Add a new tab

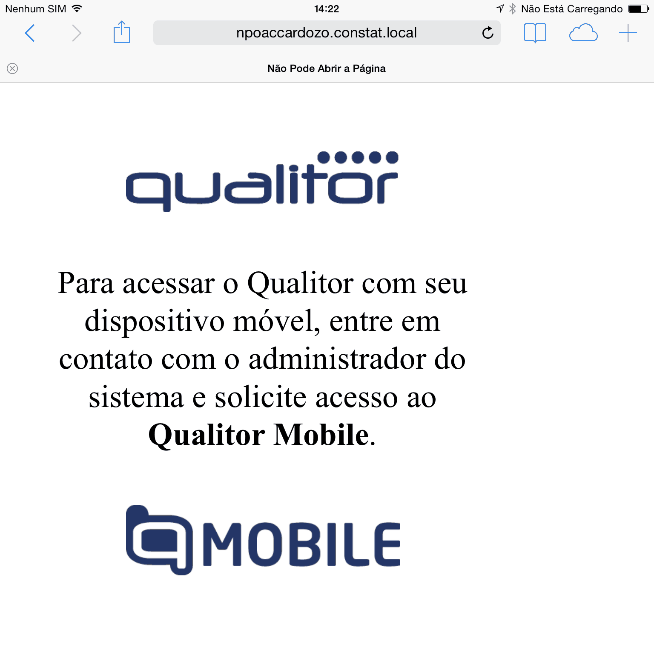tap(628, 33)
